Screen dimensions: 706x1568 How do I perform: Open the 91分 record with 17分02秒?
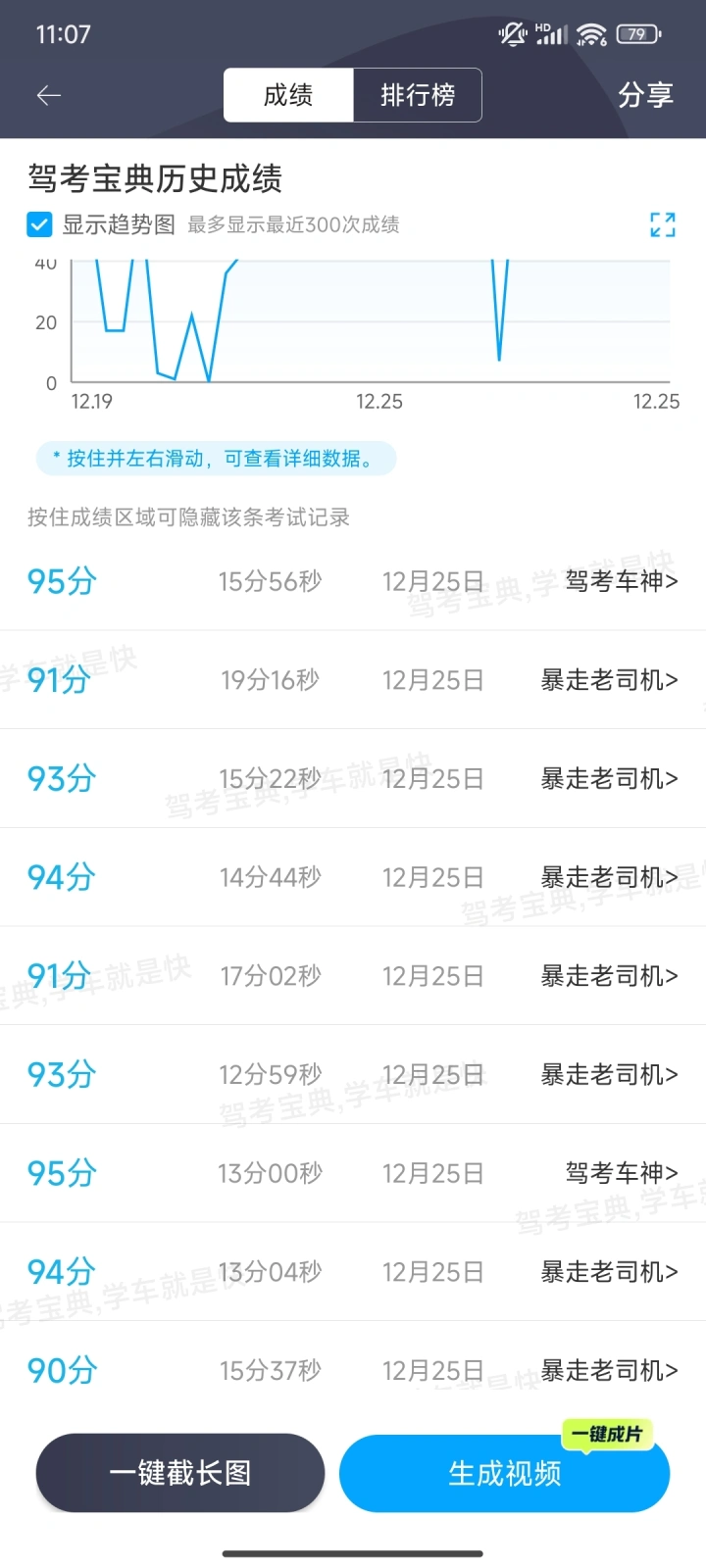point(353,976)
